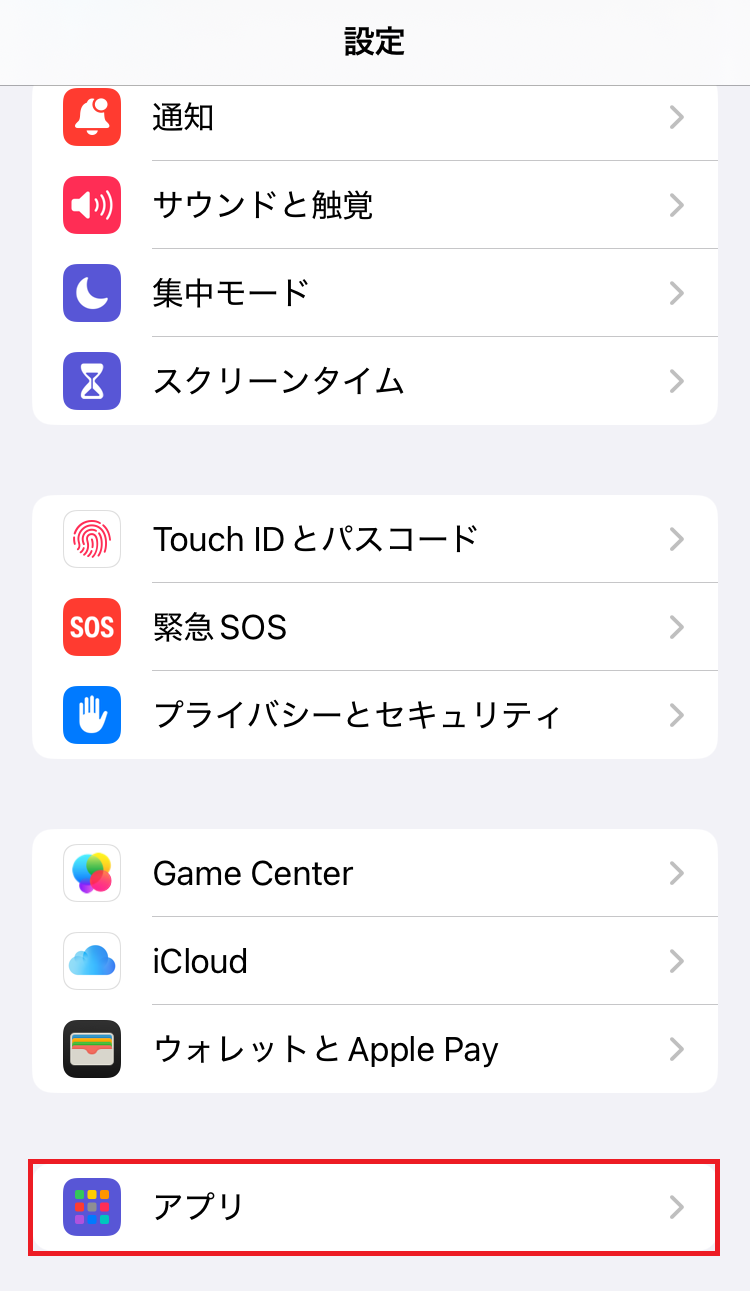Tap the Focus crescent moon icon
This screenshot has width=750, height=1291.
click(91, 293)
